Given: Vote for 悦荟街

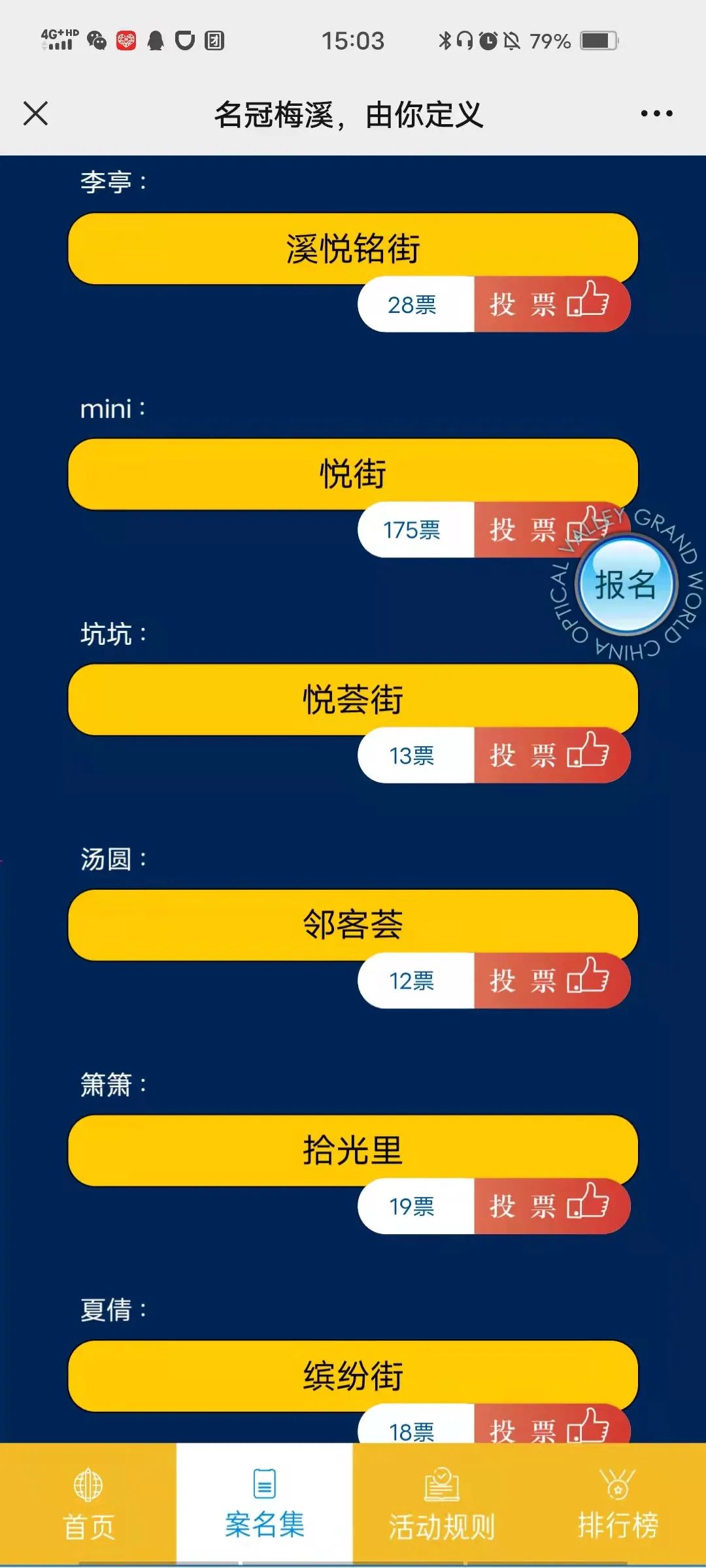Looking at the screenshot, I should coord(550,755).
